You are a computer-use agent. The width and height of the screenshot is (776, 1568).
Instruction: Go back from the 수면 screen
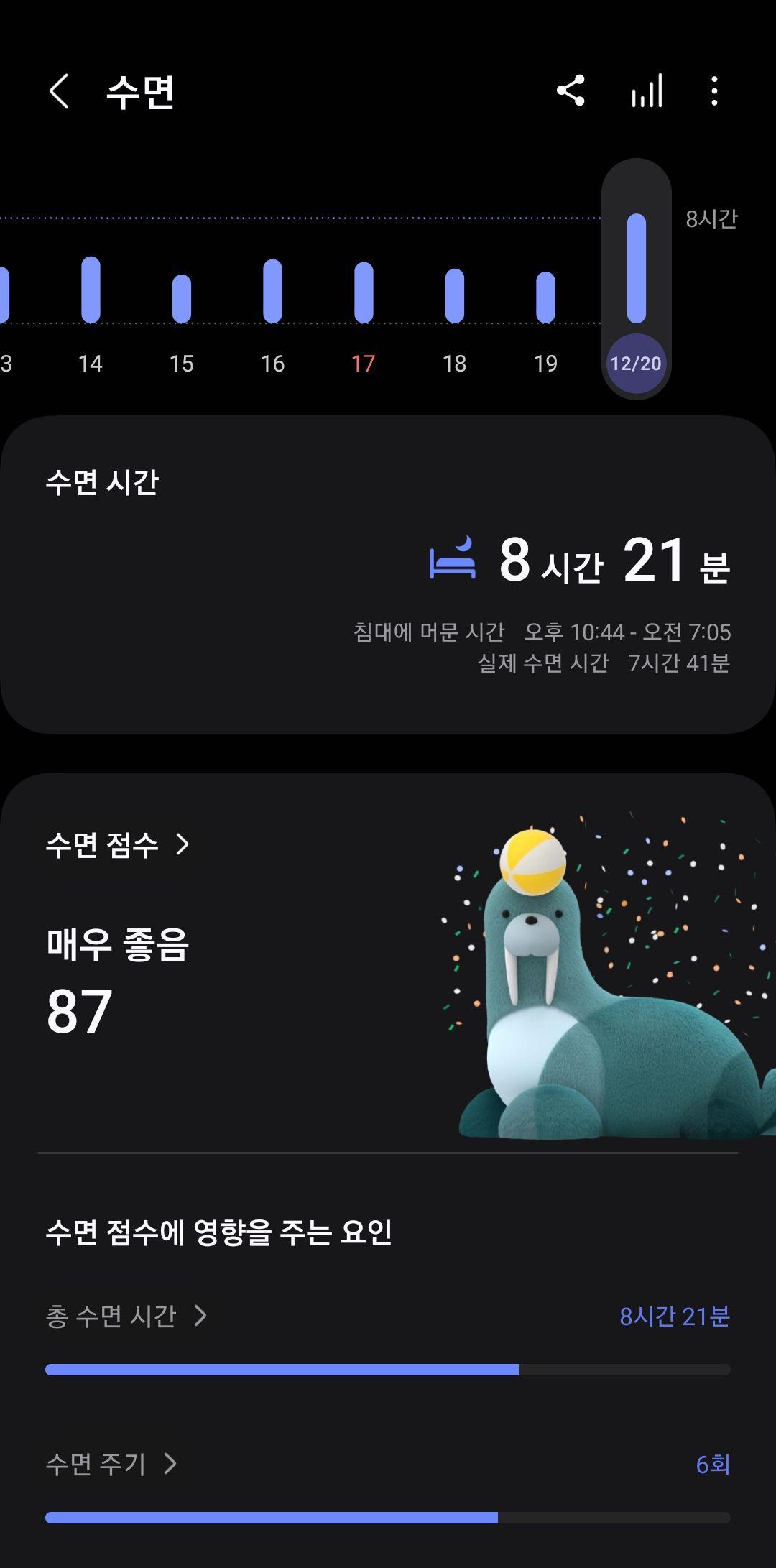59,92
